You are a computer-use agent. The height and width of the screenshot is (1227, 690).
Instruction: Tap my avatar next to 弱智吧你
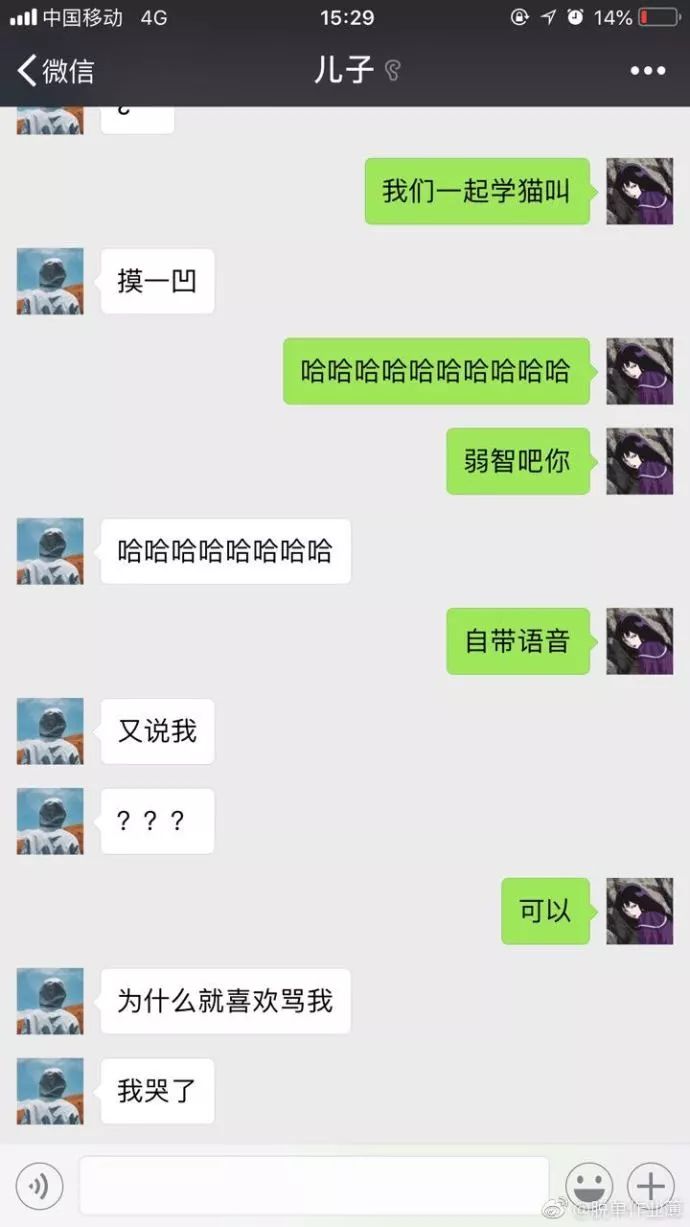pos(639,461)
